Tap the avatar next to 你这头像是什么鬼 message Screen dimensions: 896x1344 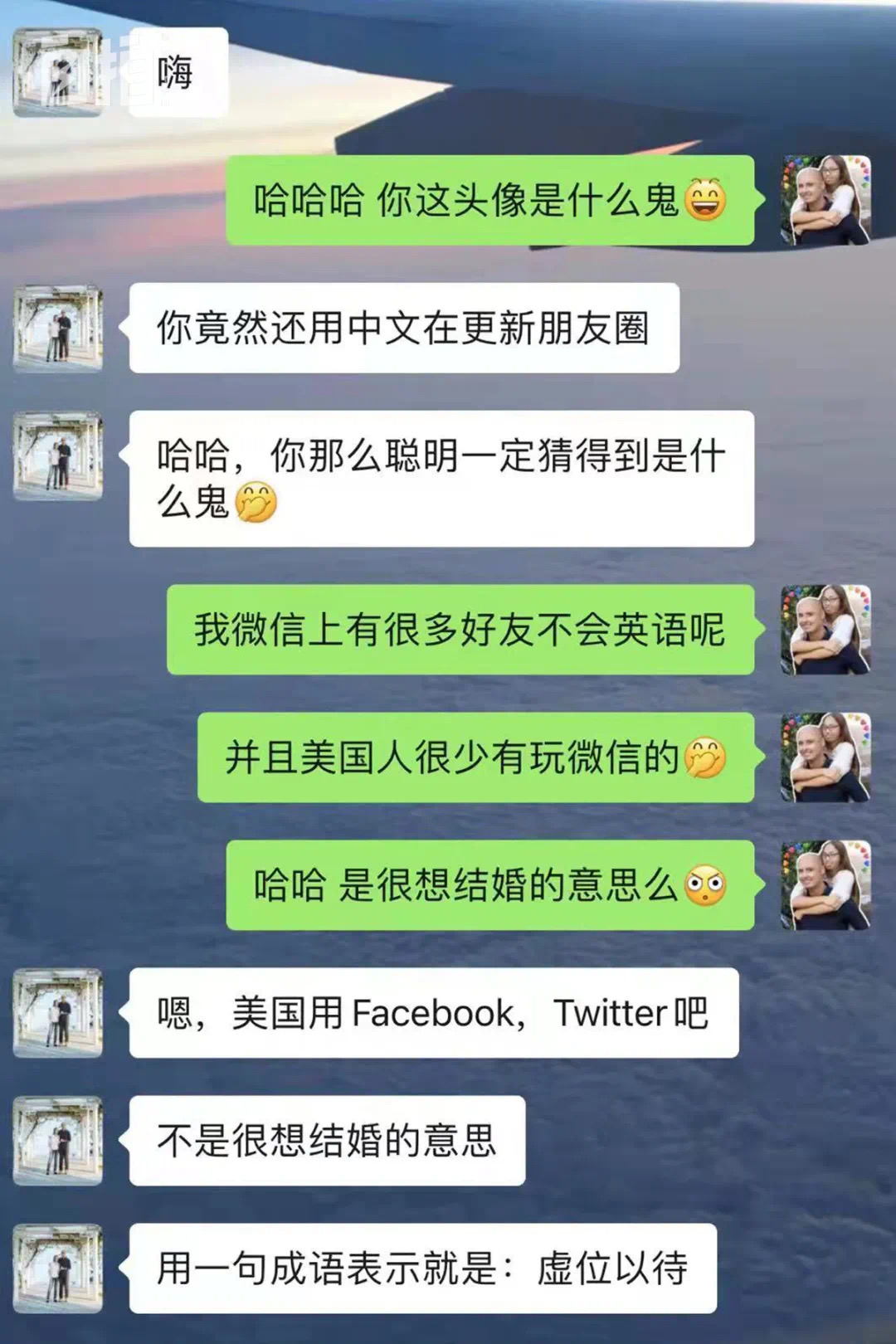pos(825,200)
